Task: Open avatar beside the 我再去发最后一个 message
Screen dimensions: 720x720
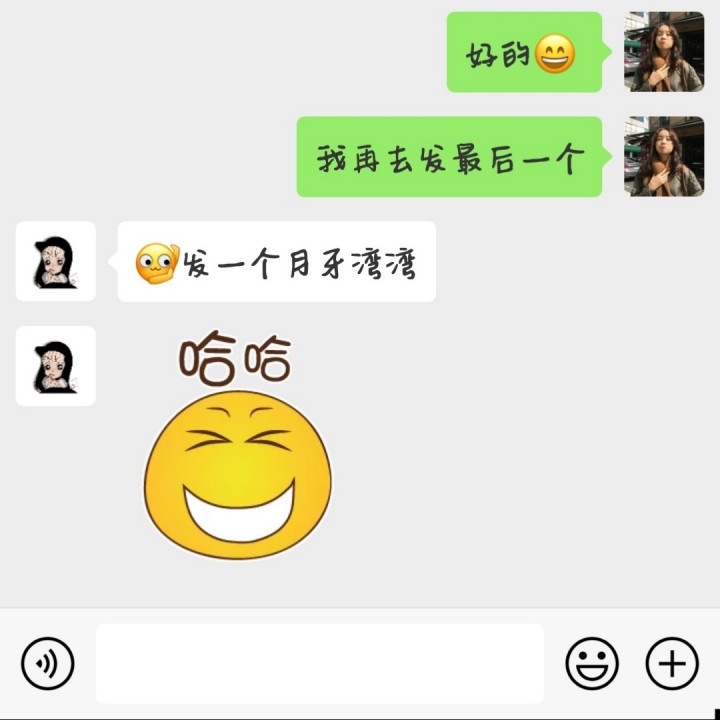Action: tap(664, 157)
